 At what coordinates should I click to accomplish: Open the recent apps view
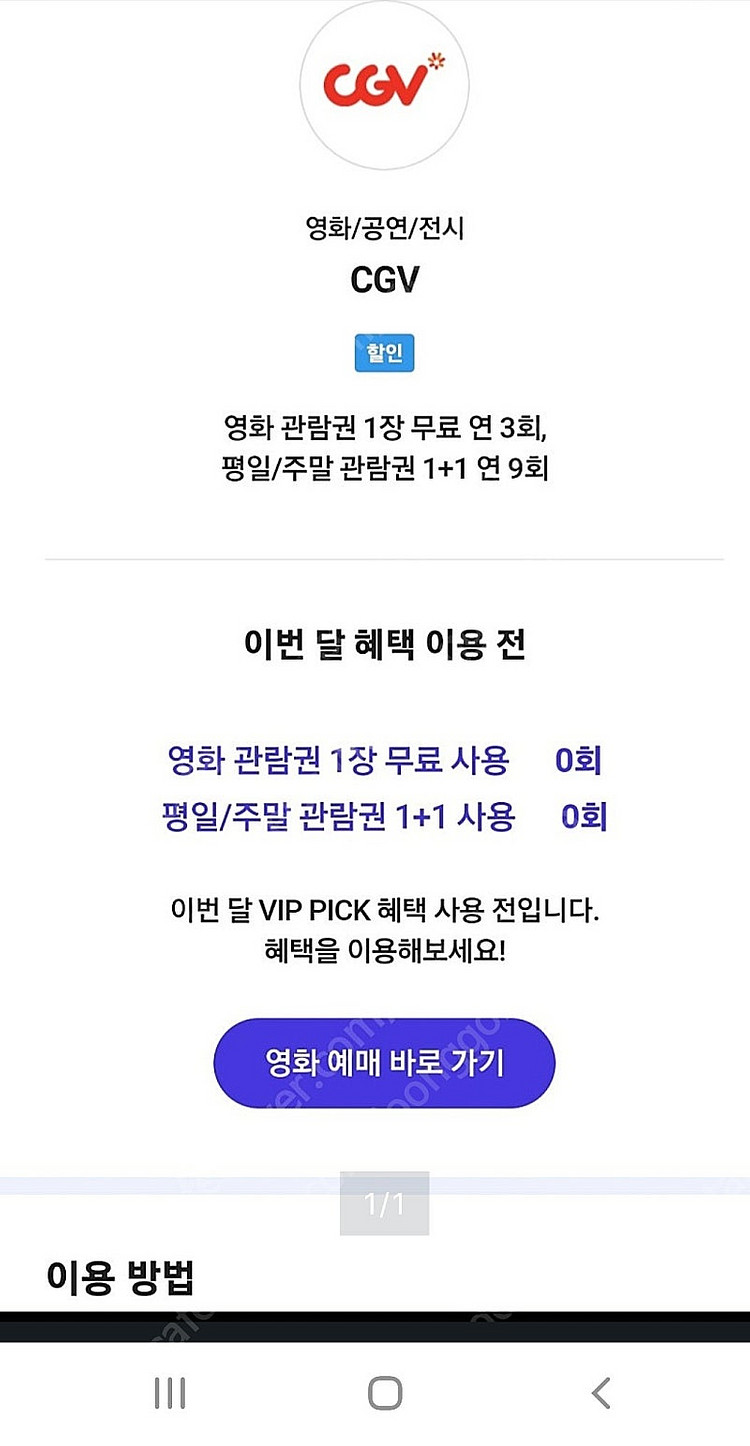click(x=170, y=1393)
